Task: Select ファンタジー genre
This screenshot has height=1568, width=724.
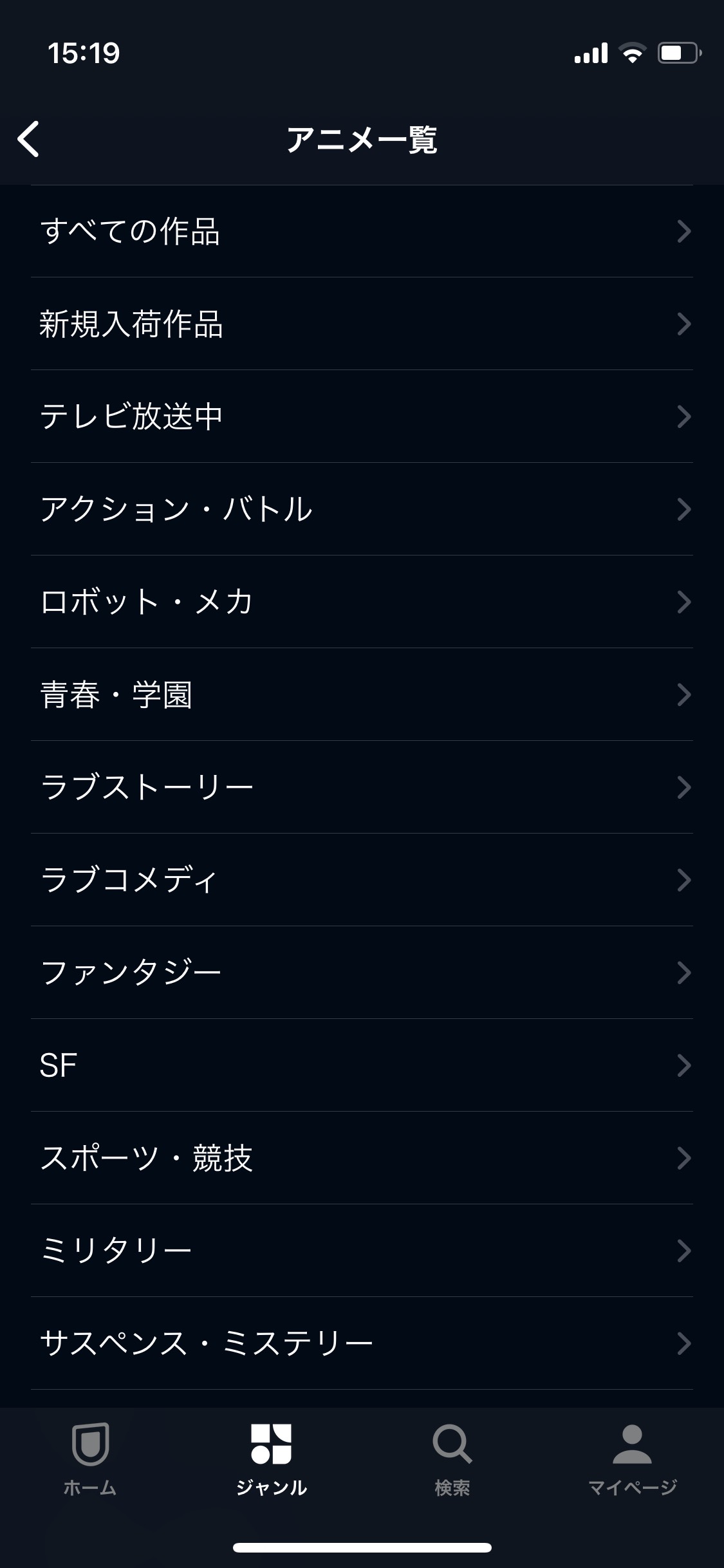Action: 362,973
